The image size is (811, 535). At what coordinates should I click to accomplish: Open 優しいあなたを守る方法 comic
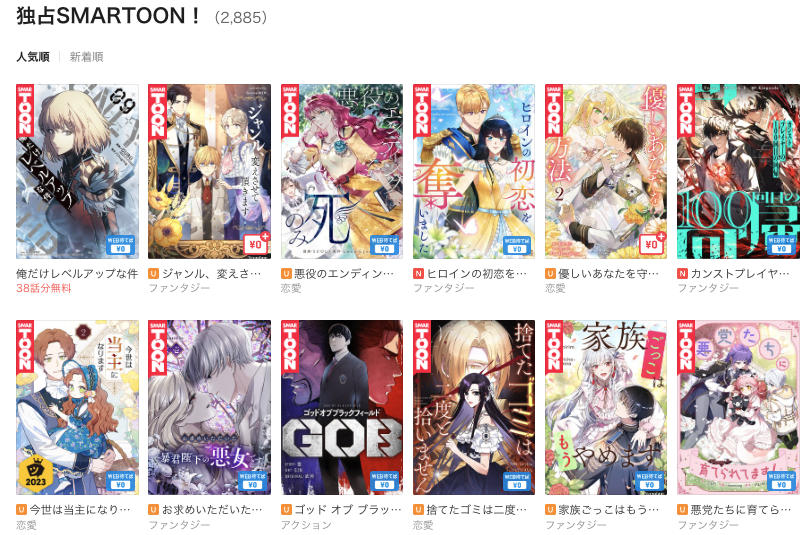606,171
